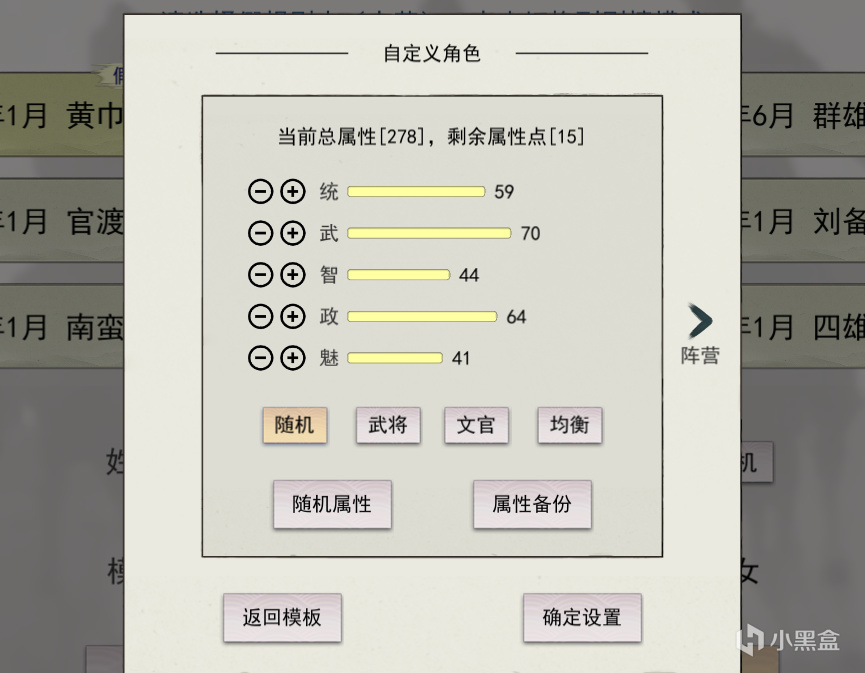This screenshot has height=673, width=865.
Task: Remove a point from the 智 attribute
Action: (260, 275)
